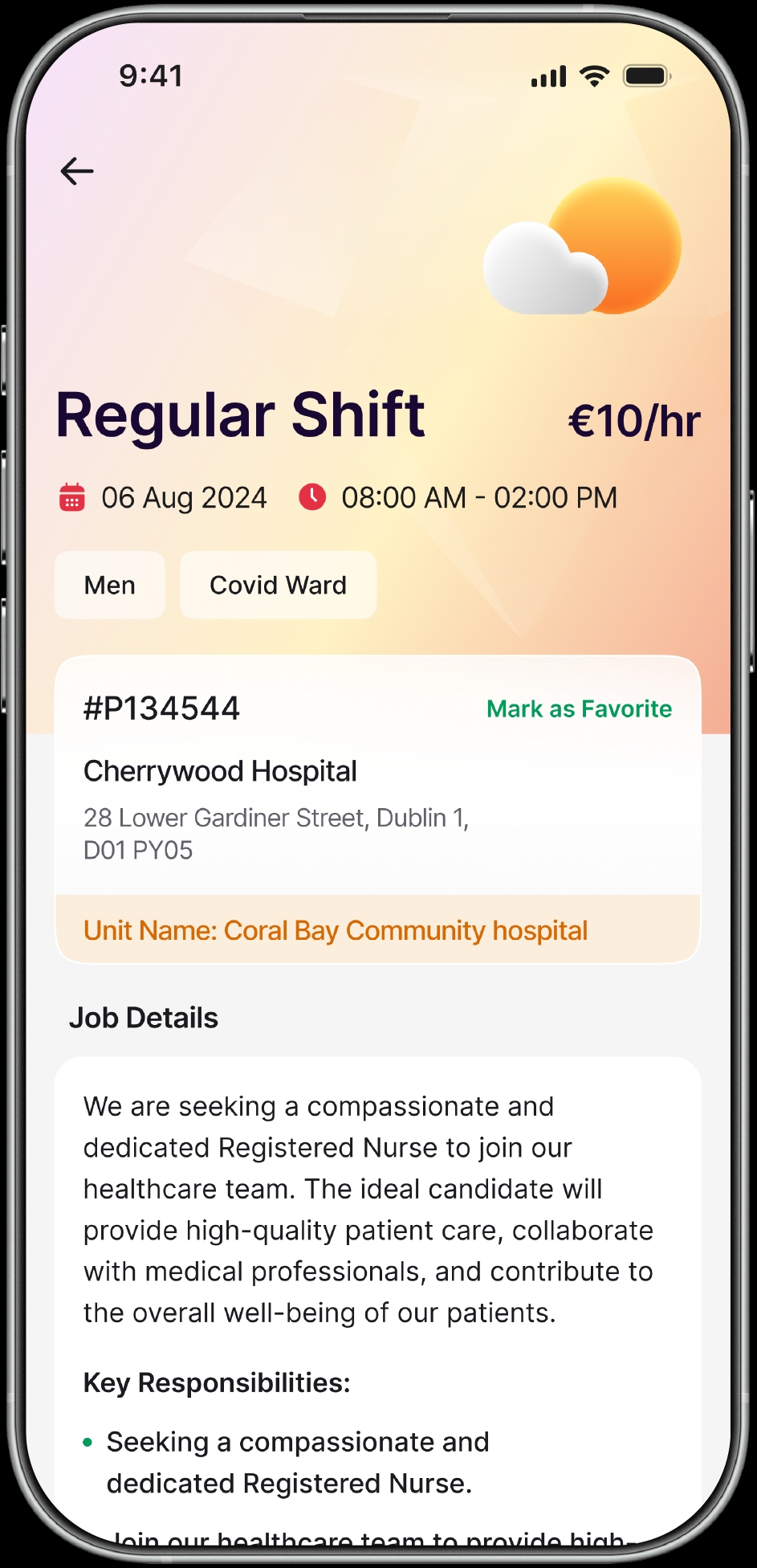This screenshot has width=757, height=1568.
Task: Go back using the arrow icon
Action: point(77,171)
